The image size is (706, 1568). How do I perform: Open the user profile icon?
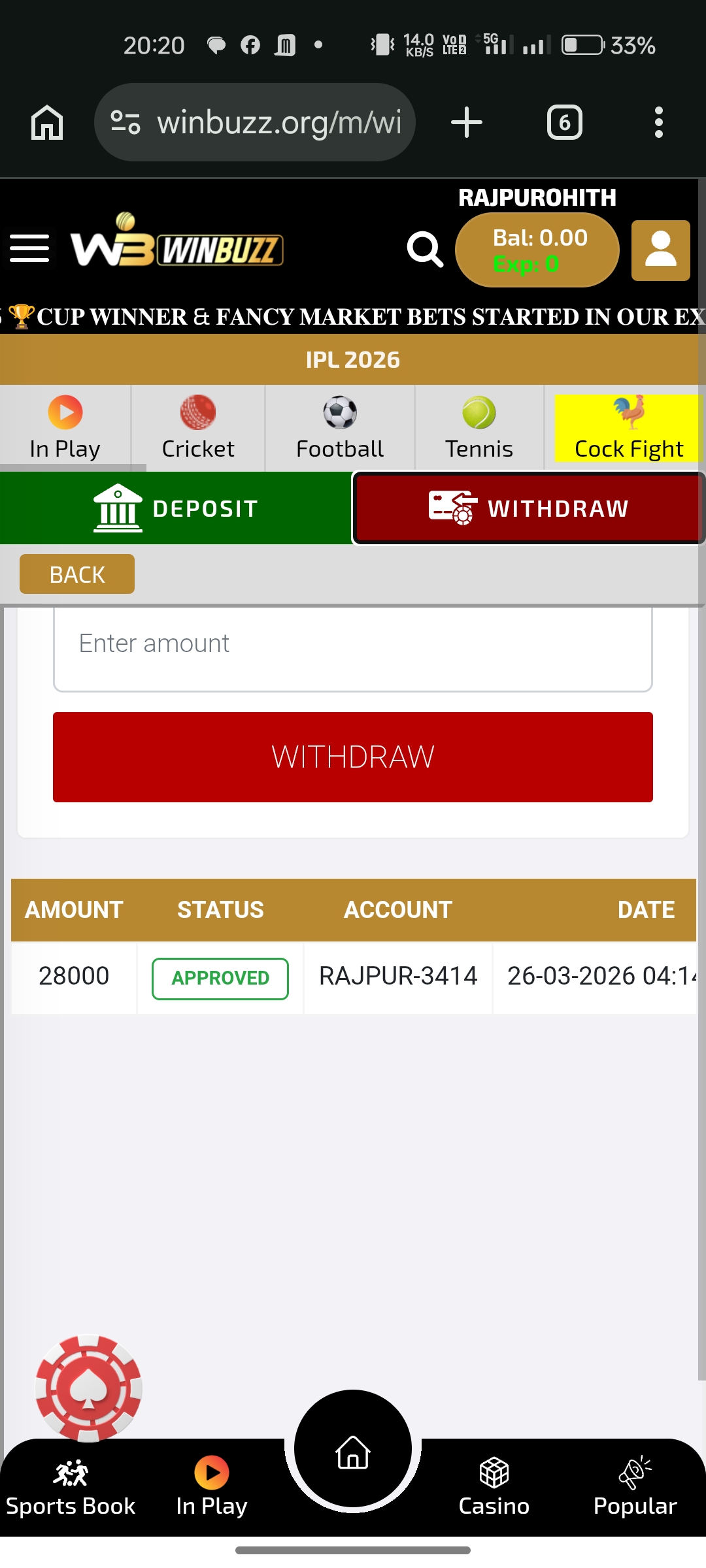coord(660,250)
